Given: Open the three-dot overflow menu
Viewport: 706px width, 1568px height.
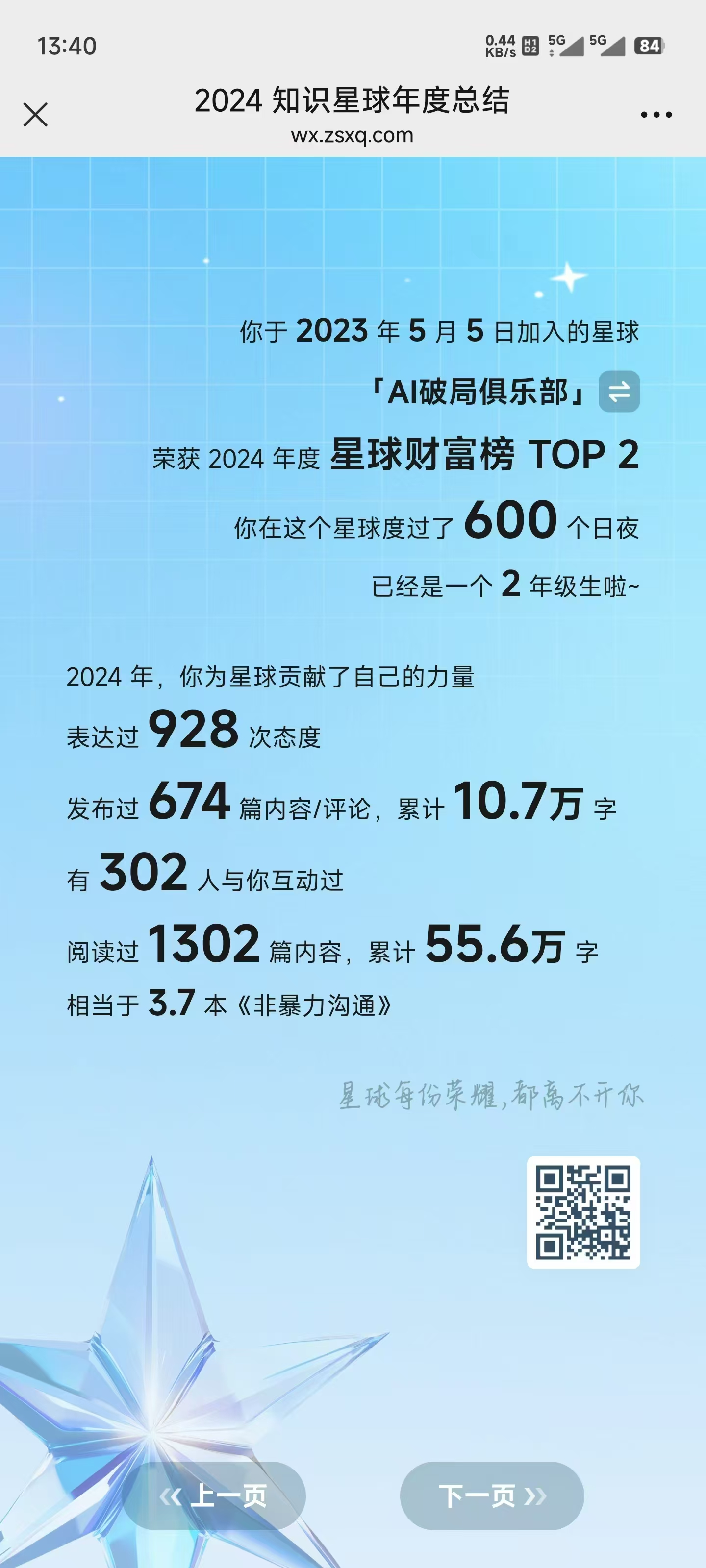Looking at the screenshot, I should [656, 115].
